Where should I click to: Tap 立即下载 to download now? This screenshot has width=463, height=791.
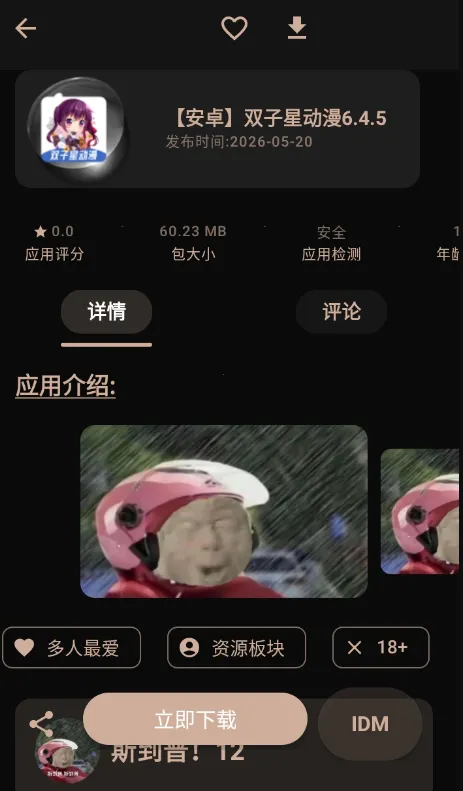click(x=195, y=719)
